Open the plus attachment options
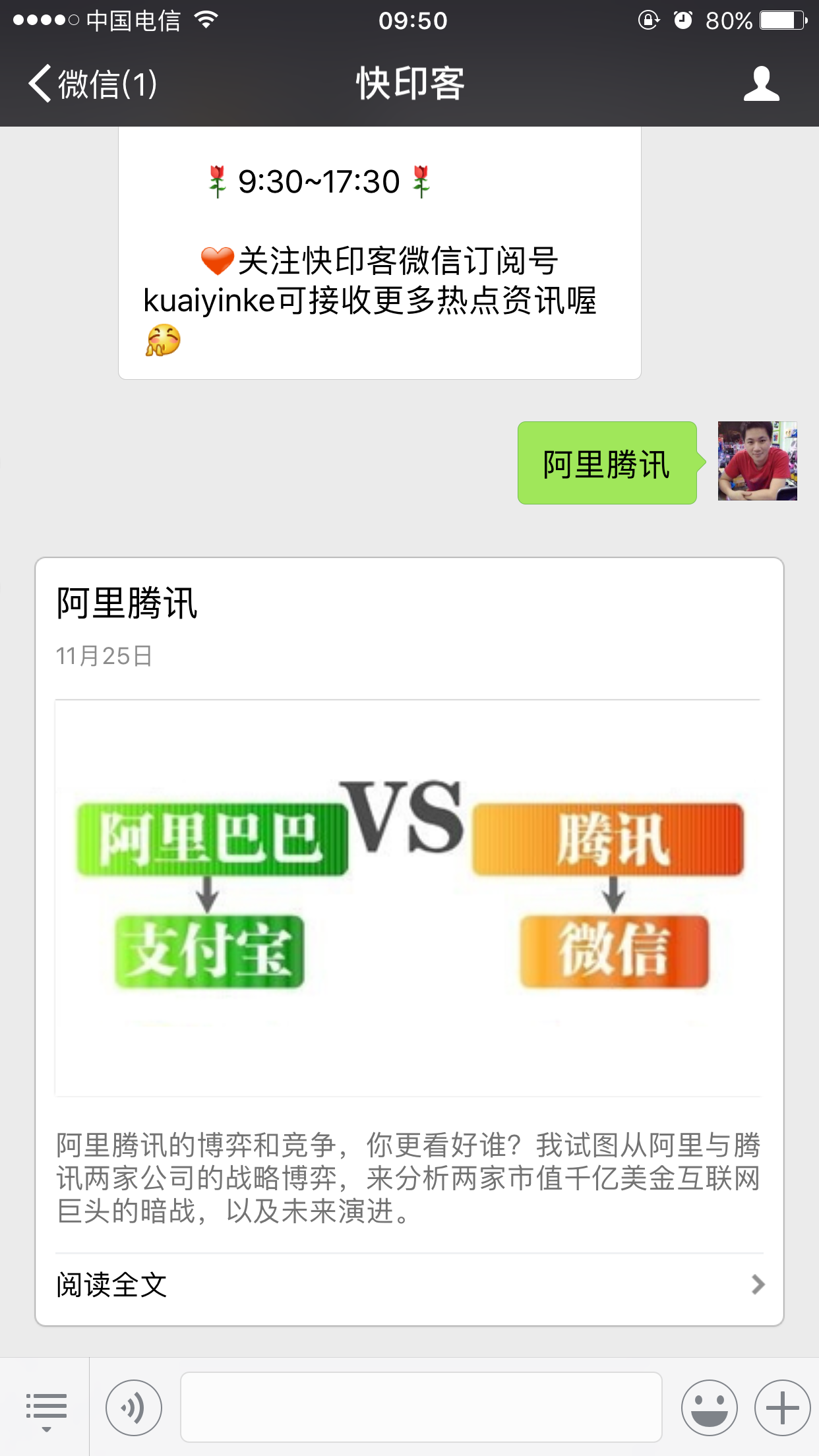This screenshot has width=819, height=1456. point(782,1408)
